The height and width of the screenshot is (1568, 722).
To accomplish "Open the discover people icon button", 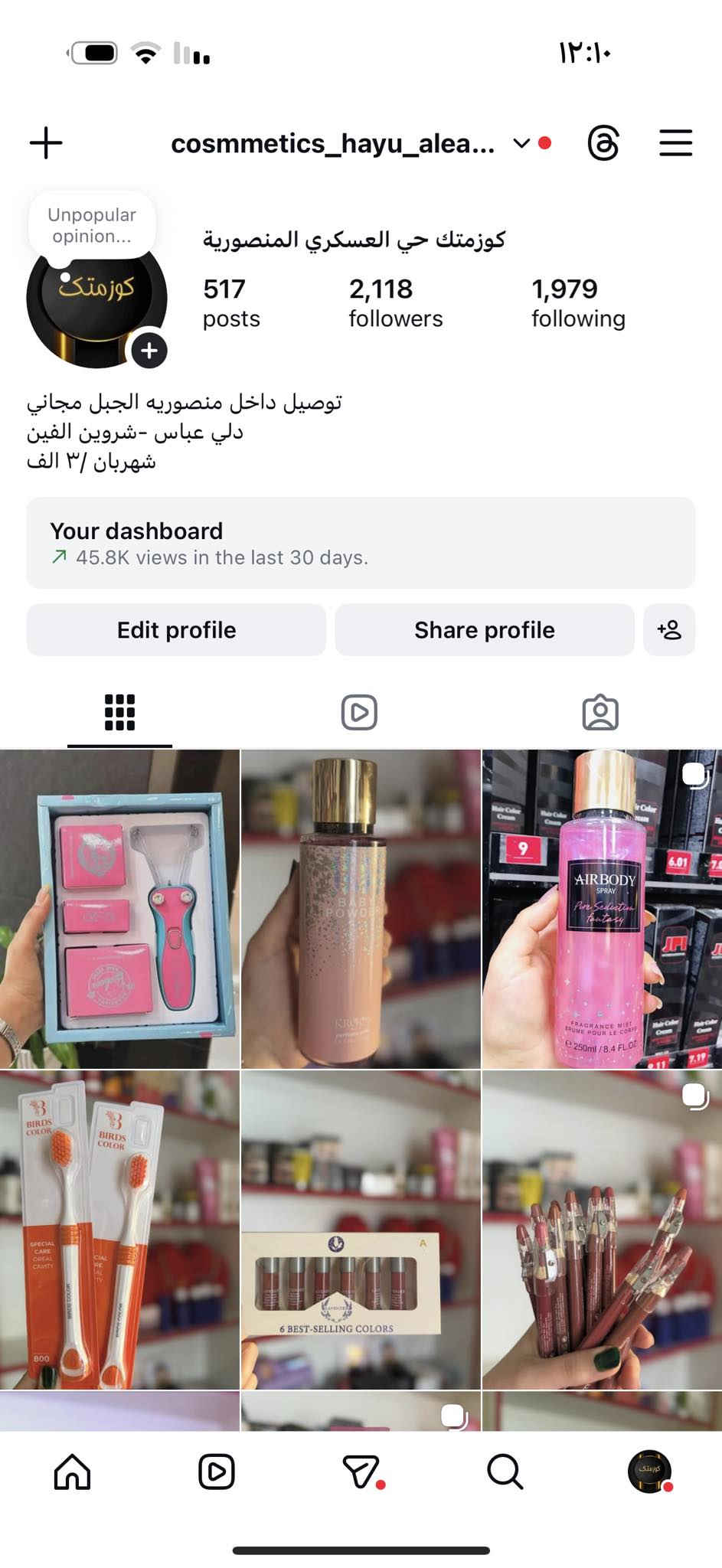I will point(669,630).
